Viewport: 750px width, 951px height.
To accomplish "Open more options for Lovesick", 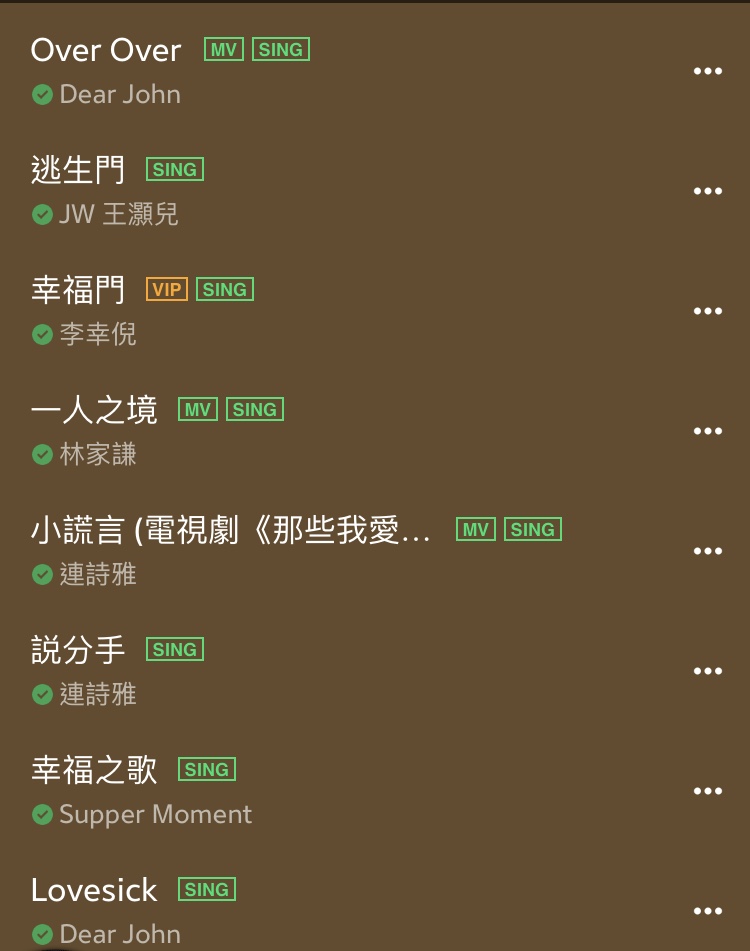I will tap(707, 911).
